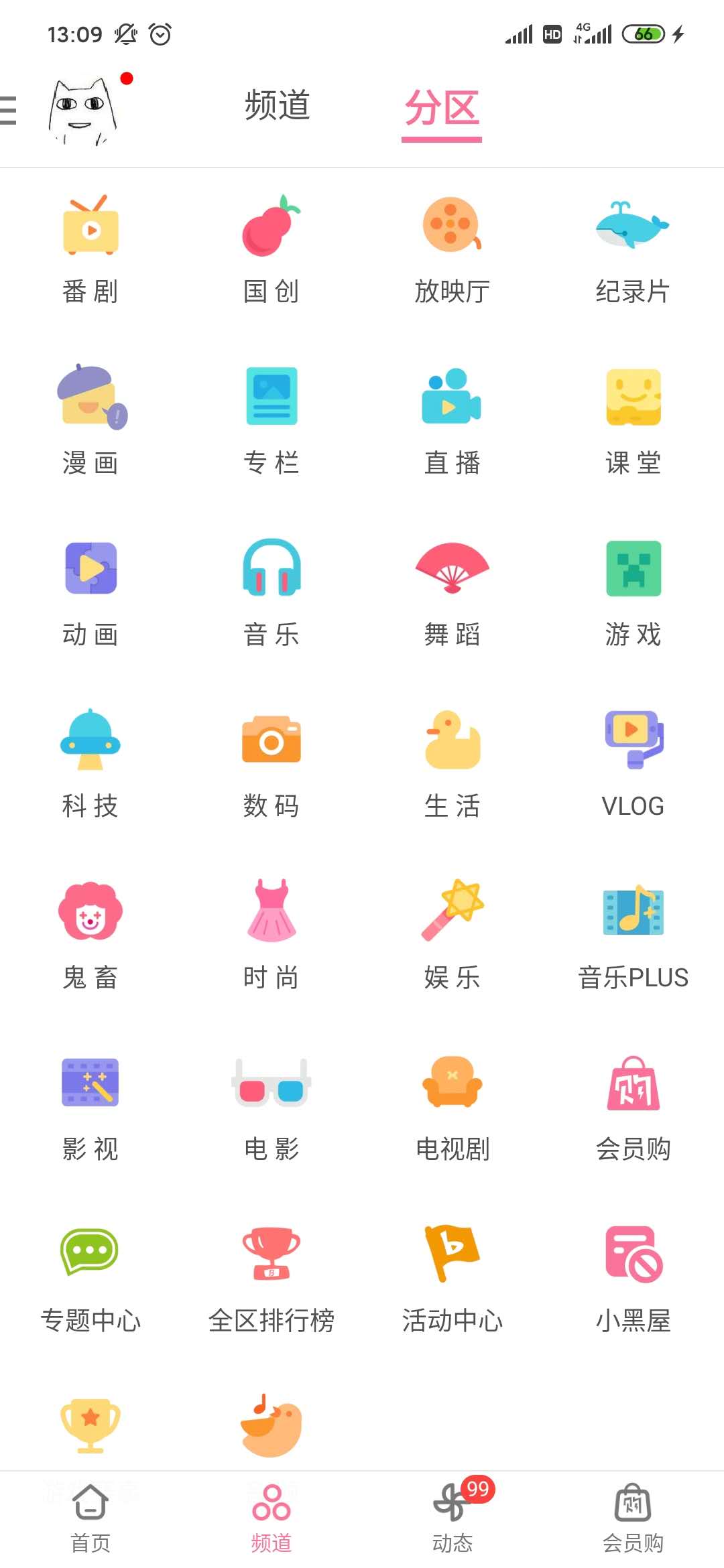Select the 时尚 fashion dress icon

[271, 931]
